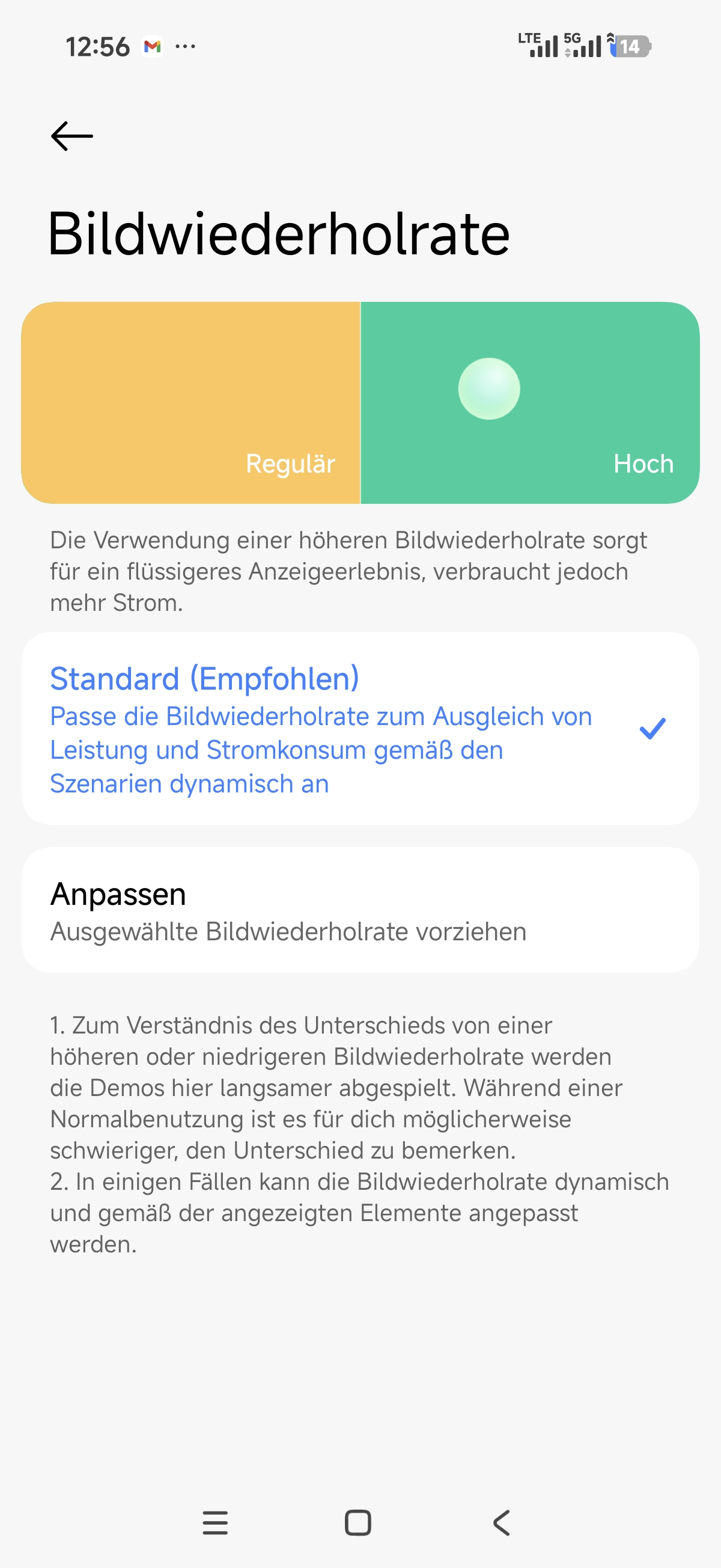
Task: Tap the system back chevron
Action: pyautogui.click(x=501, y=1523)
